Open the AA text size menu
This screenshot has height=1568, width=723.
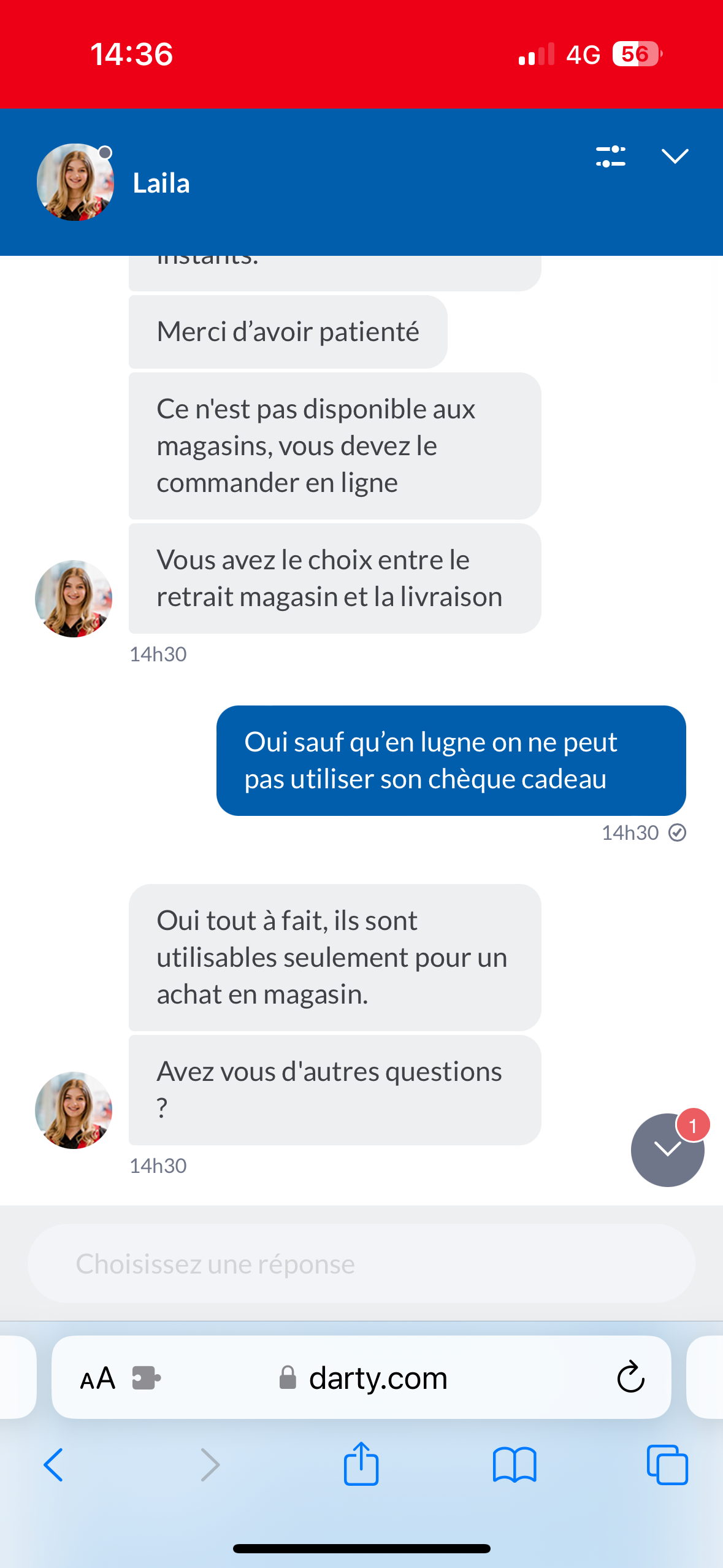[98, 1378]
